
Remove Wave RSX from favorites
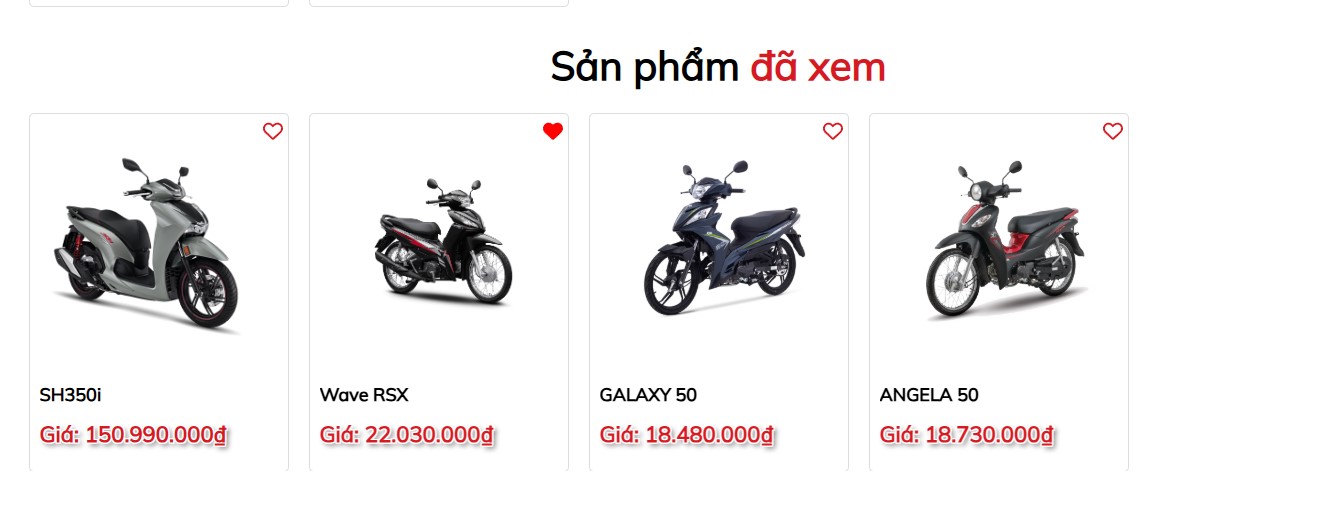point(553,131)
